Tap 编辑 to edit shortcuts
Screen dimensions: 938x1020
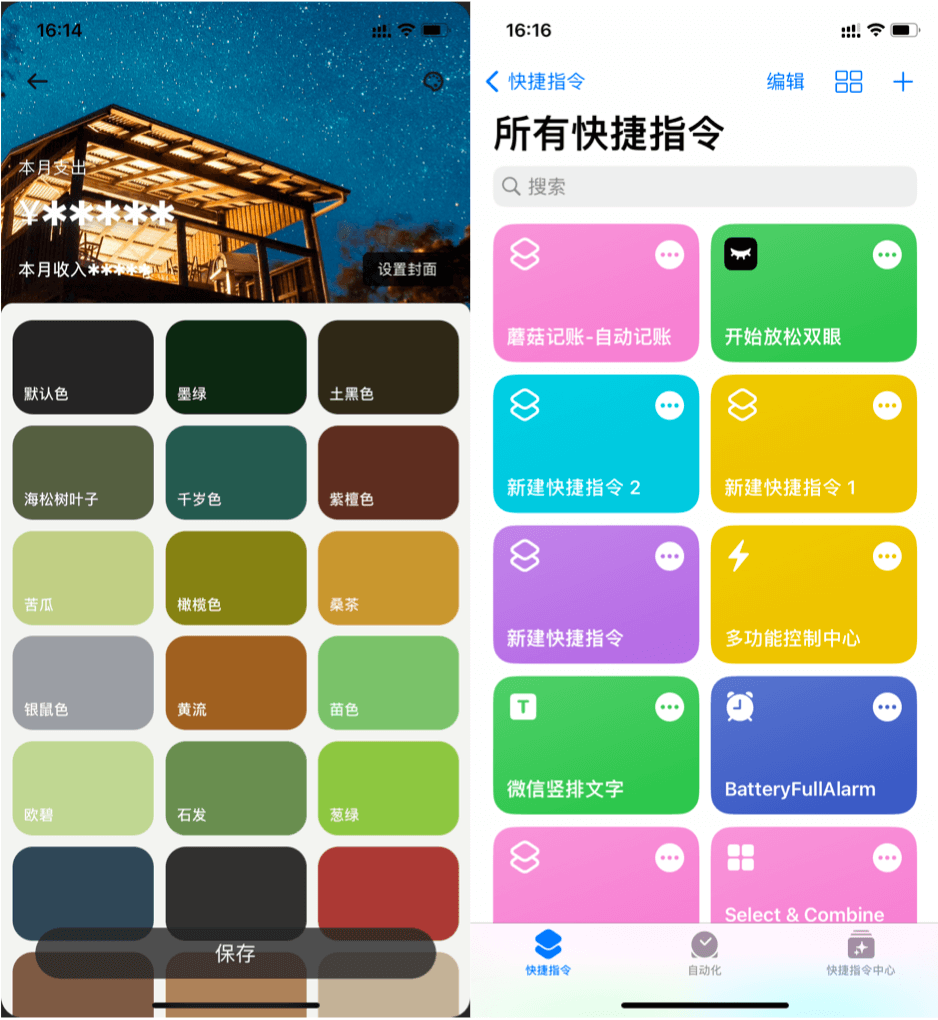click(785, 82)
